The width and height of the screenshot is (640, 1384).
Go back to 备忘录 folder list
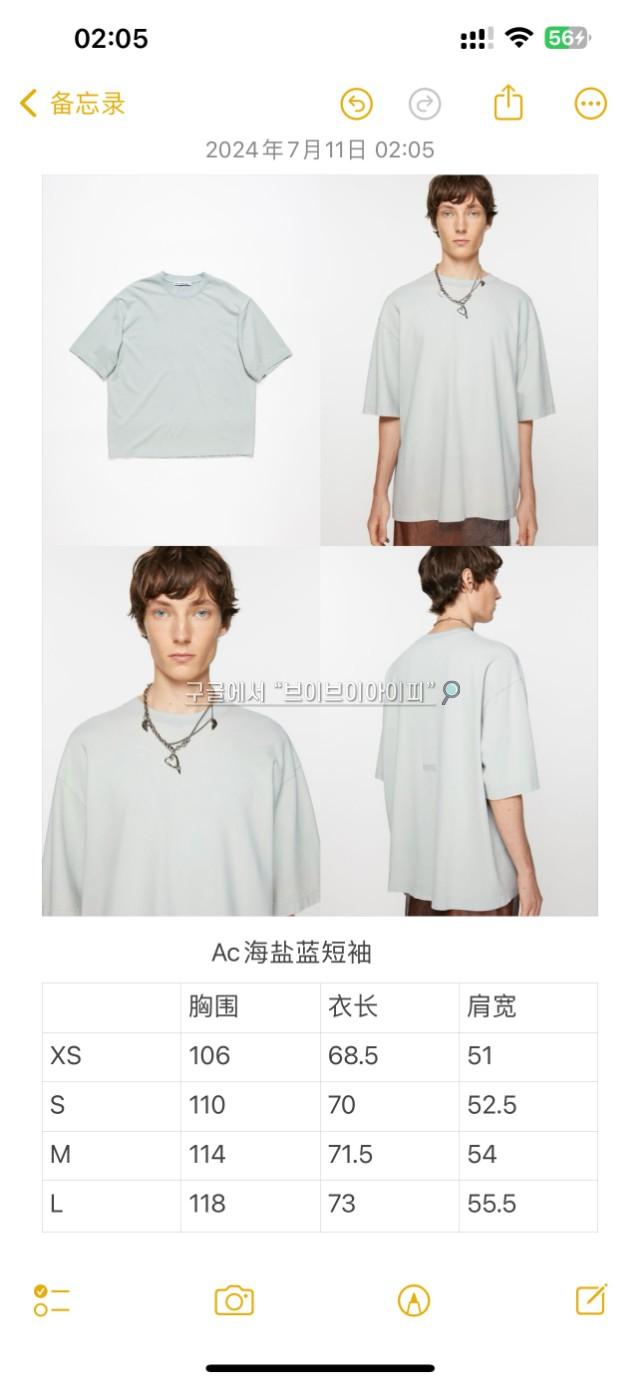(72, 103)
